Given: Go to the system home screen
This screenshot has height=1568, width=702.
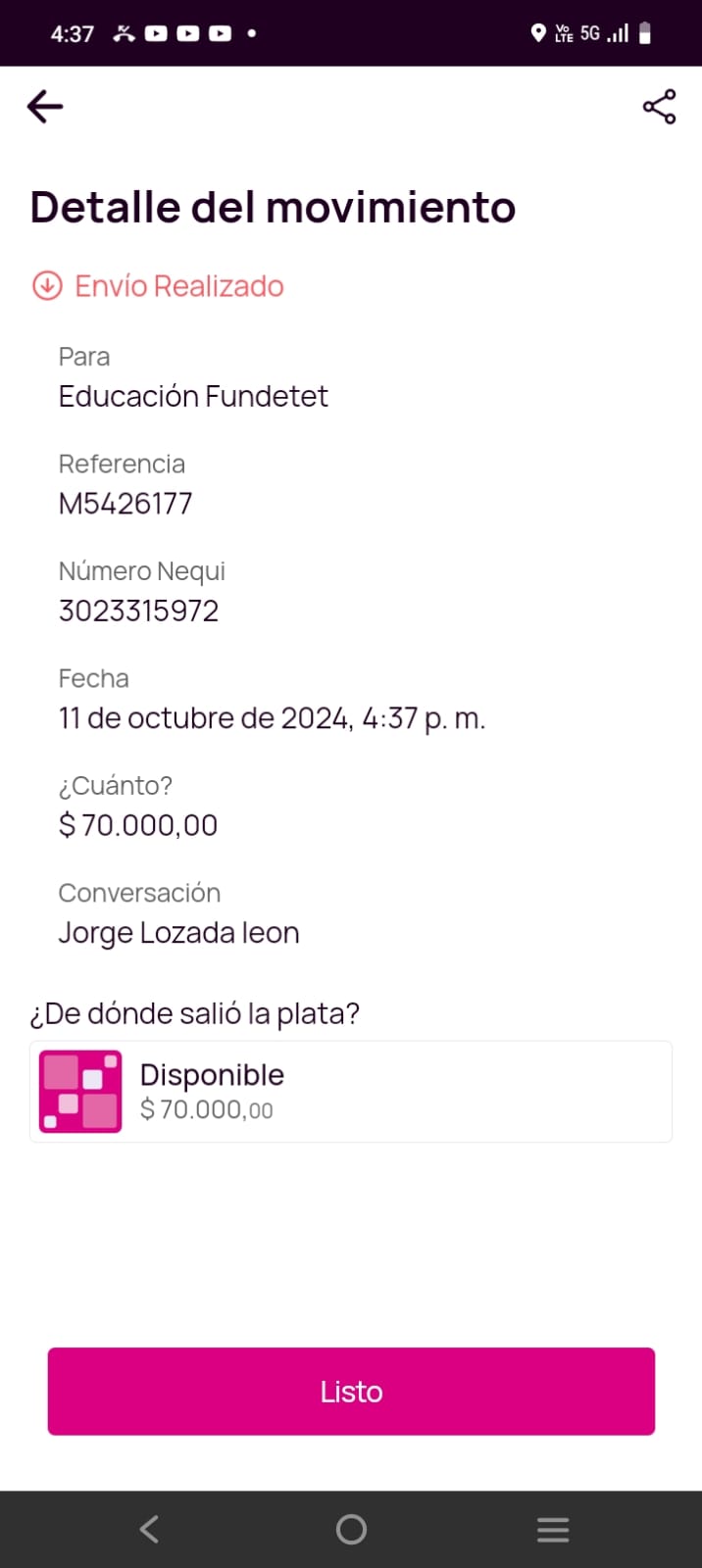Looking at the screenshot, I should coord(351,1529).
